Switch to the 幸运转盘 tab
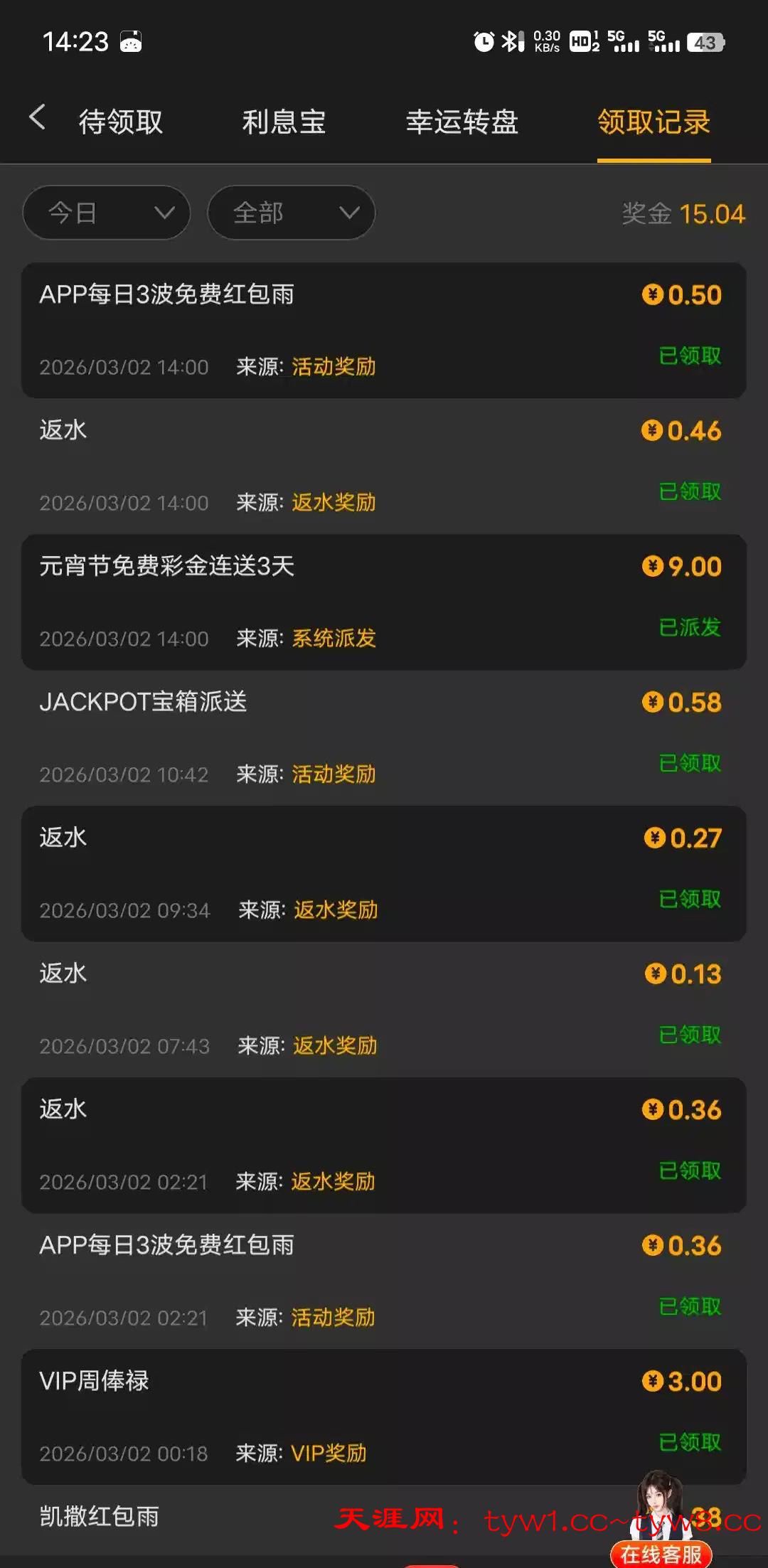 [x=462, y=122]
